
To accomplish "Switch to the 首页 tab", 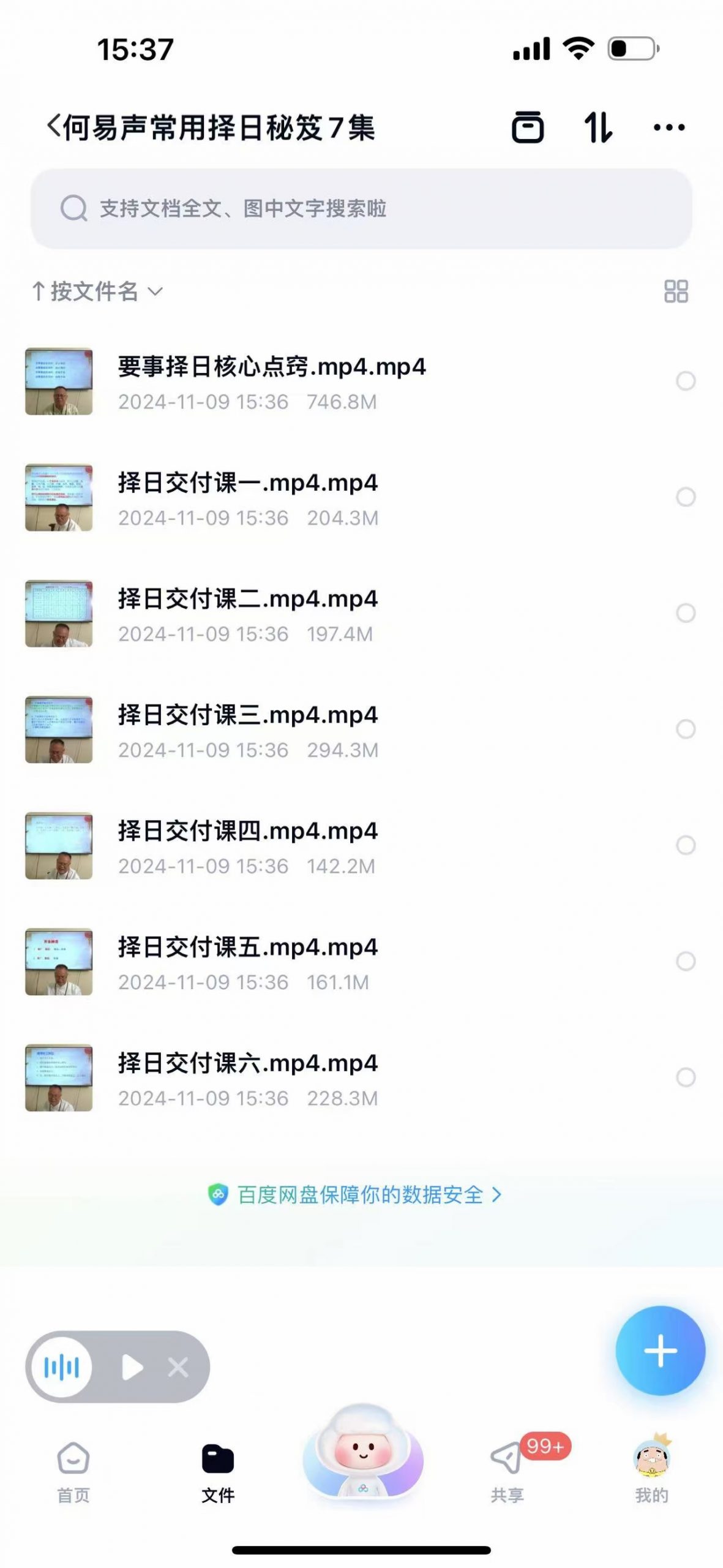I will point(73,1472).
